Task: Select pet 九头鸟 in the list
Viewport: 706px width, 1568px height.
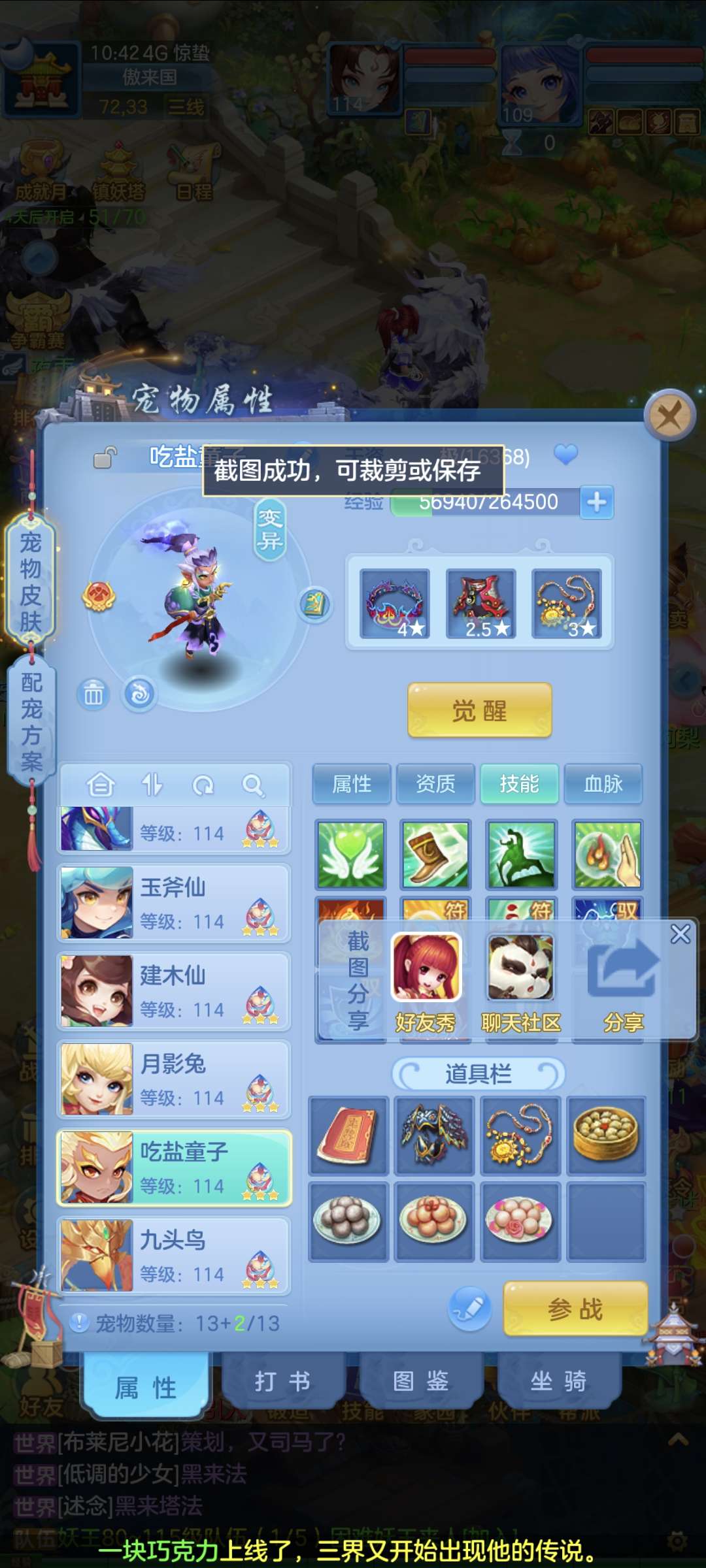Action: point(174,1256)
